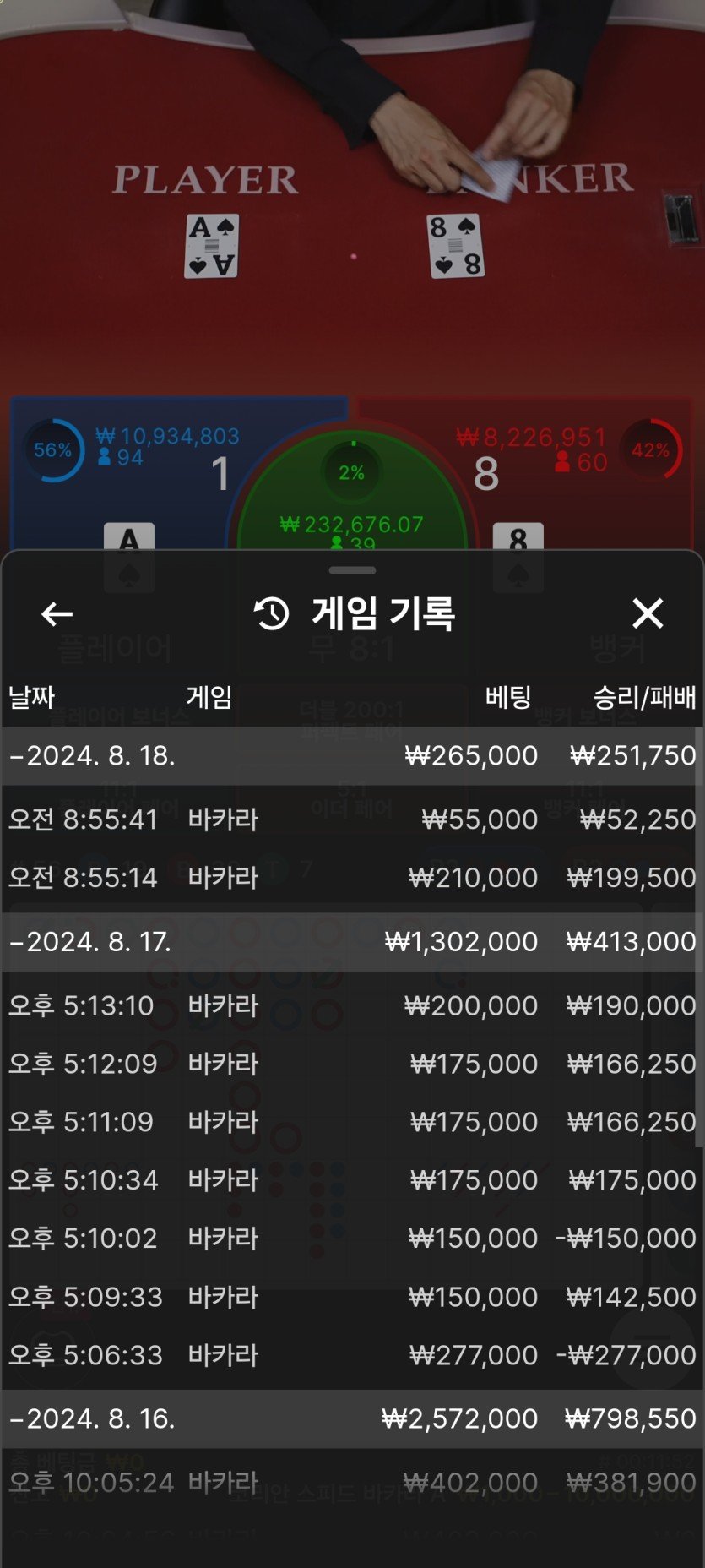Tap the drag handle on the history sheet

[352, 570]
